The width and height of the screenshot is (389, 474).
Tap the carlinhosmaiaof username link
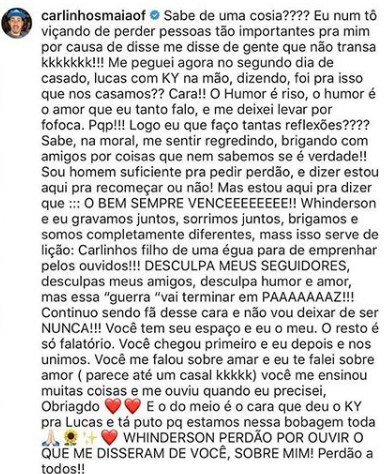(94, 15)
